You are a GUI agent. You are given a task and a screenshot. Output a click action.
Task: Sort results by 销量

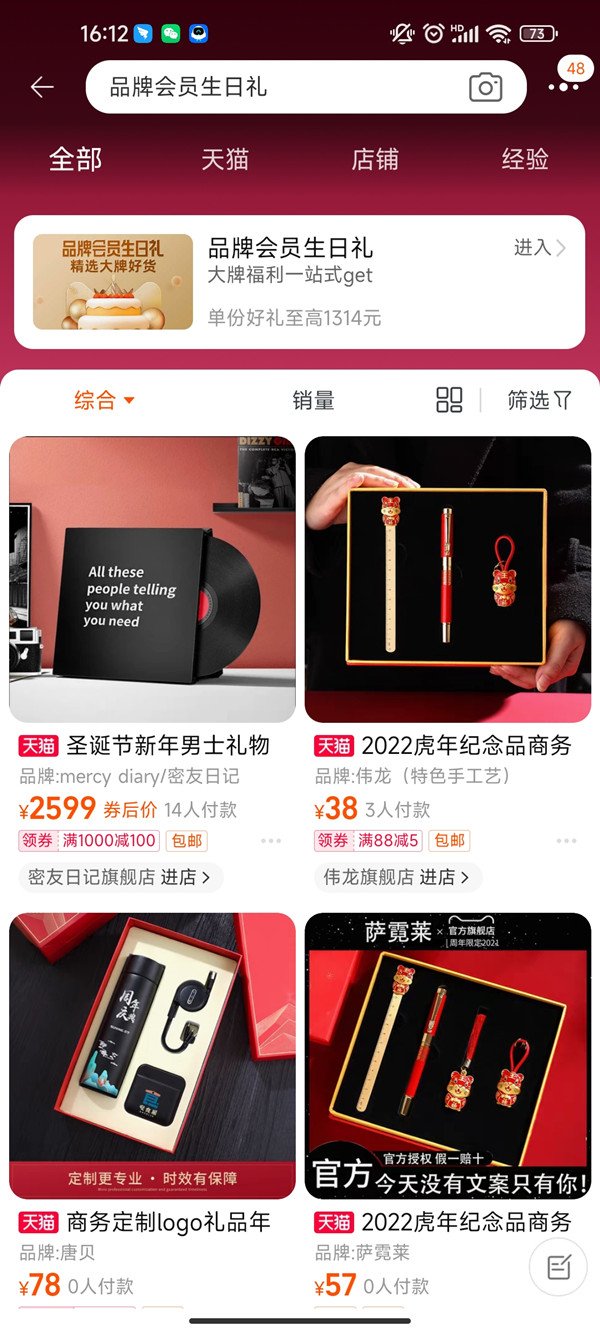click(x=313, y=401)
